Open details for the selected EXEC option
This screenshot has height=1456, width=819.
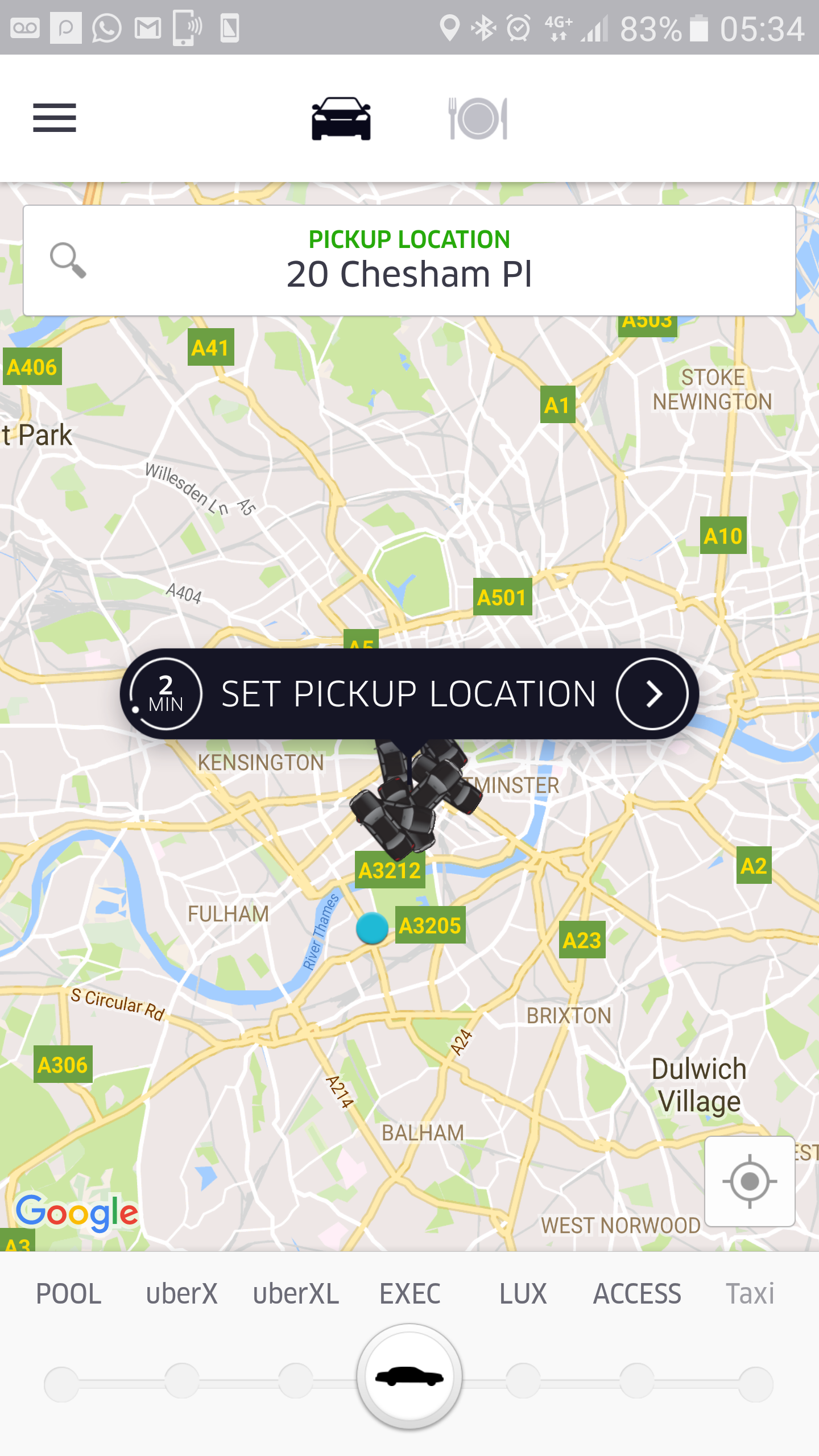(409, 1377)
